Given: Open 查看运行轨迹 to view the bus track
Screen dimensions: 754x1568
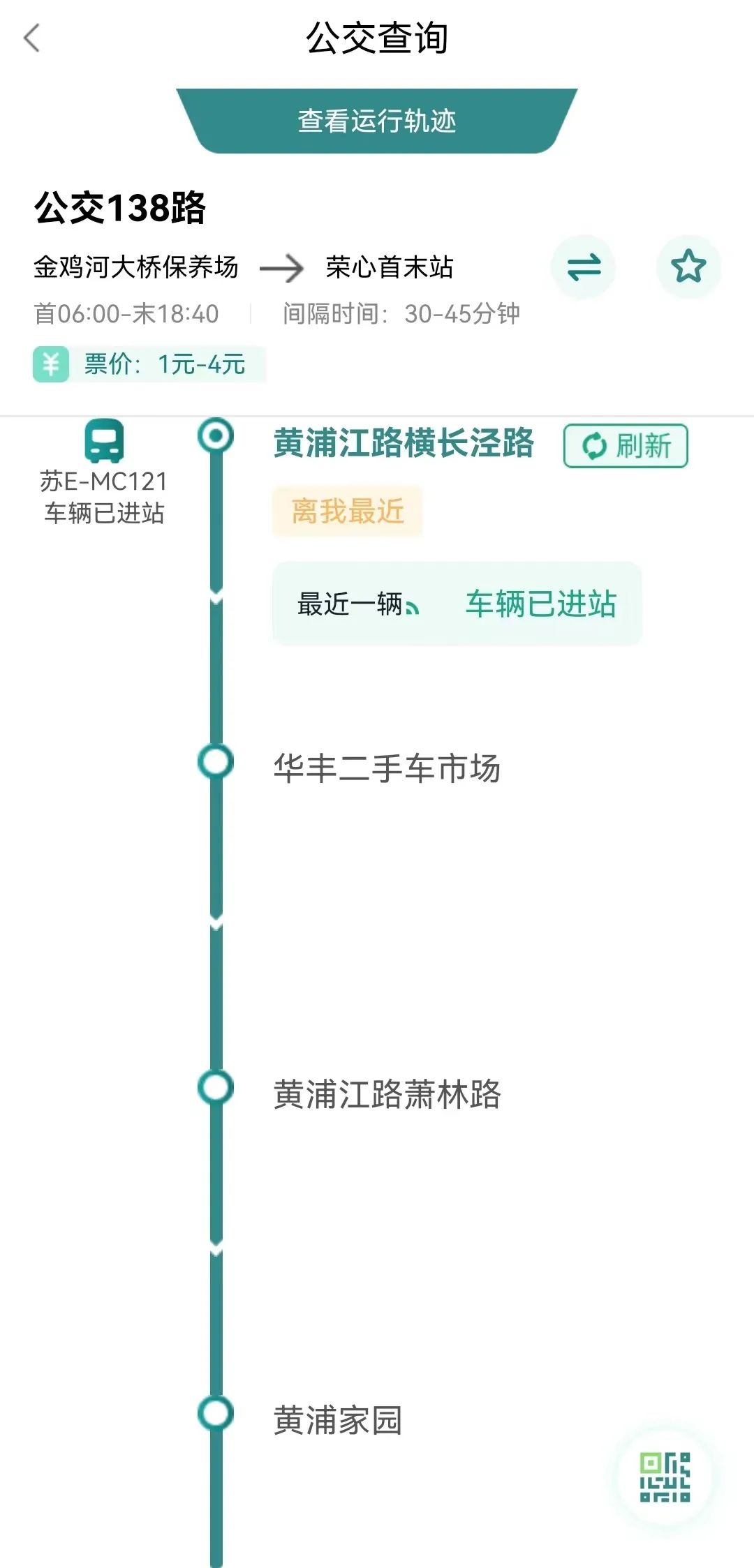Looking at the screenshot, I should (377, 121).
